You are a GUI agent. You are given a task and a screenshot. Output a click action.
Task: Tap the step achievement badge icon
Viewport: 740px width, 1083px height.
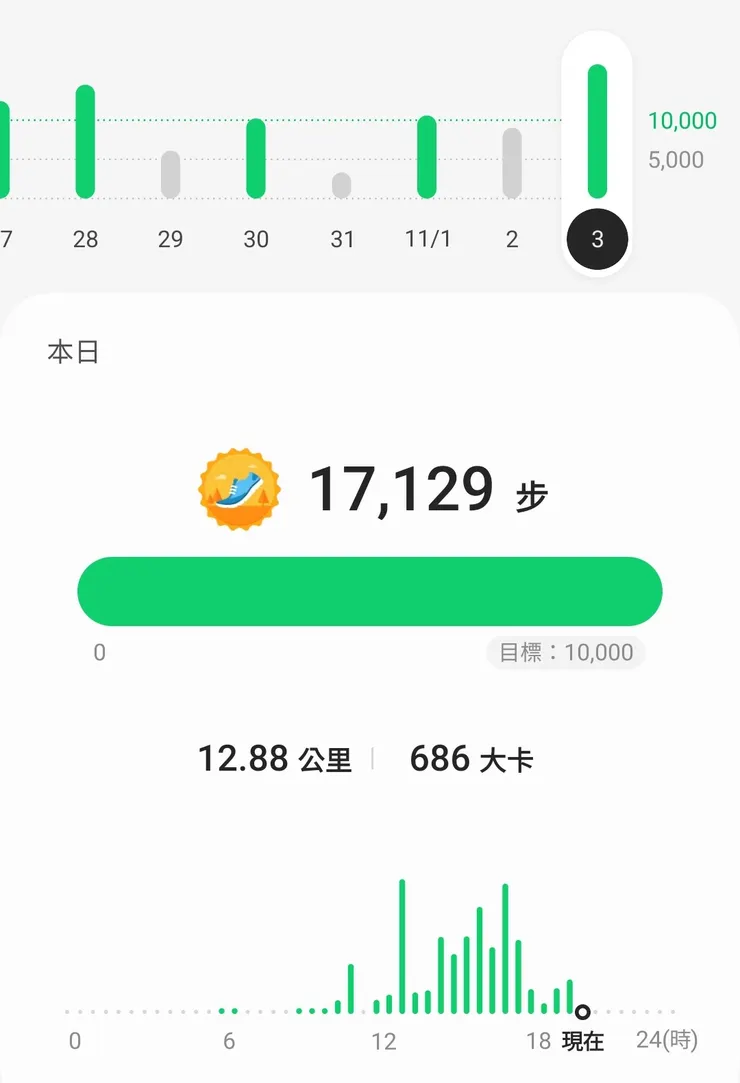[238, 487]
